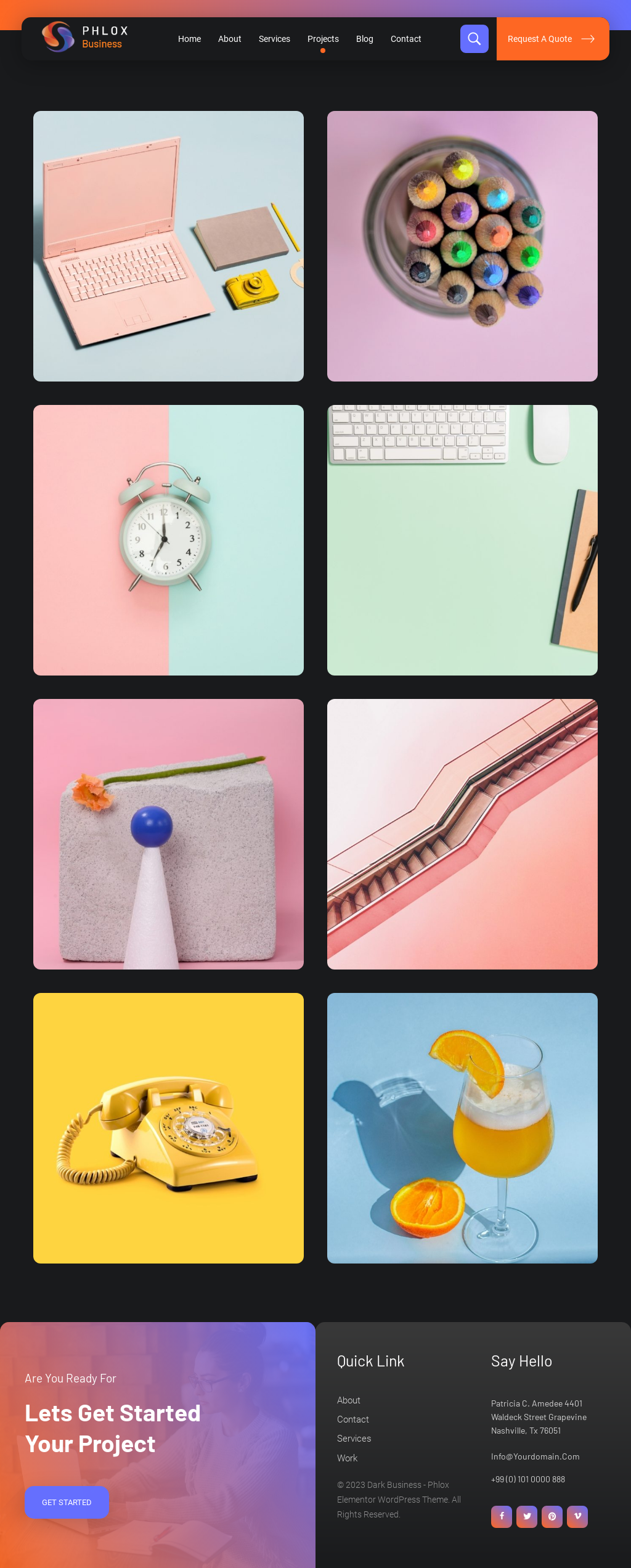The width and height of the screenshot is (631, 1568).
Task: Open the About nav item in the header
Action: tap(229, 39)
